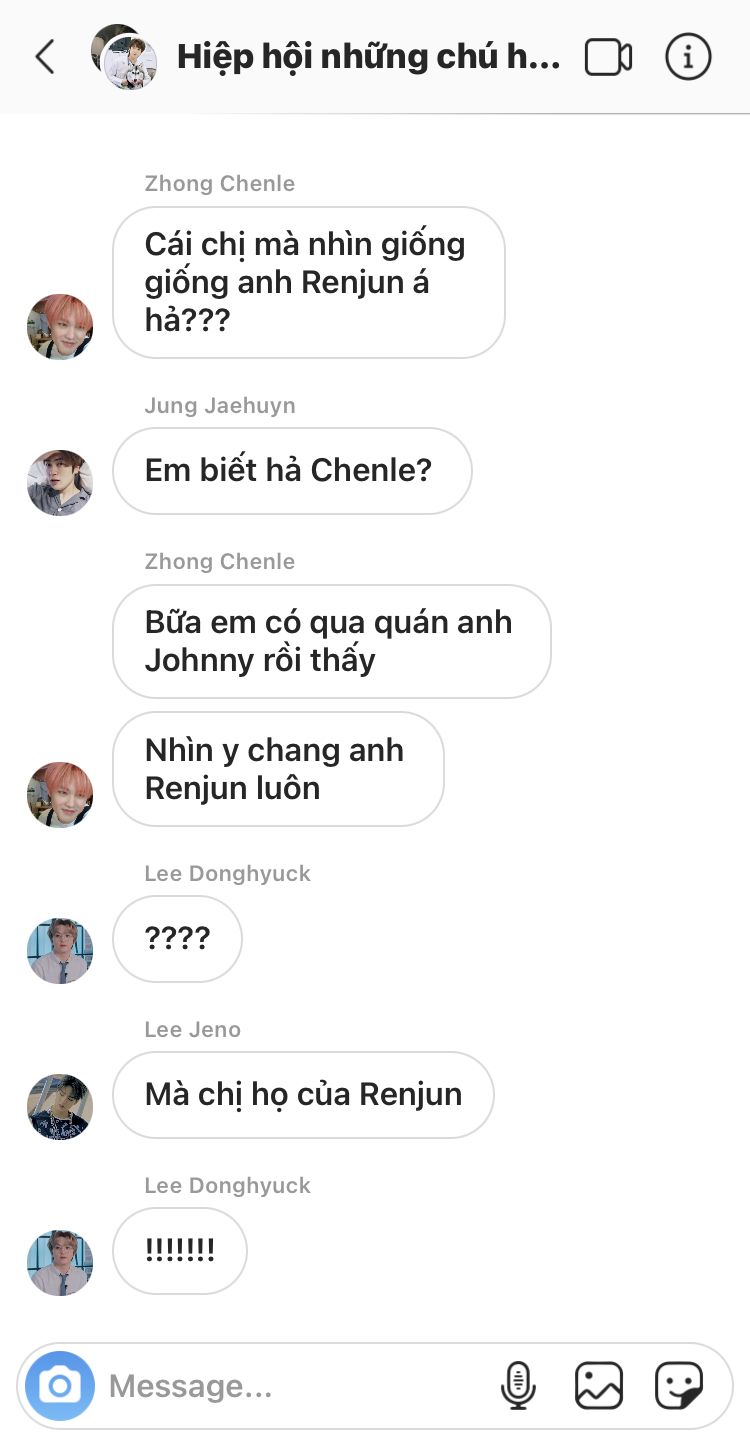The image size is (750, 1442).
Task: Start a video call in this group
Action: coord(608,57)
